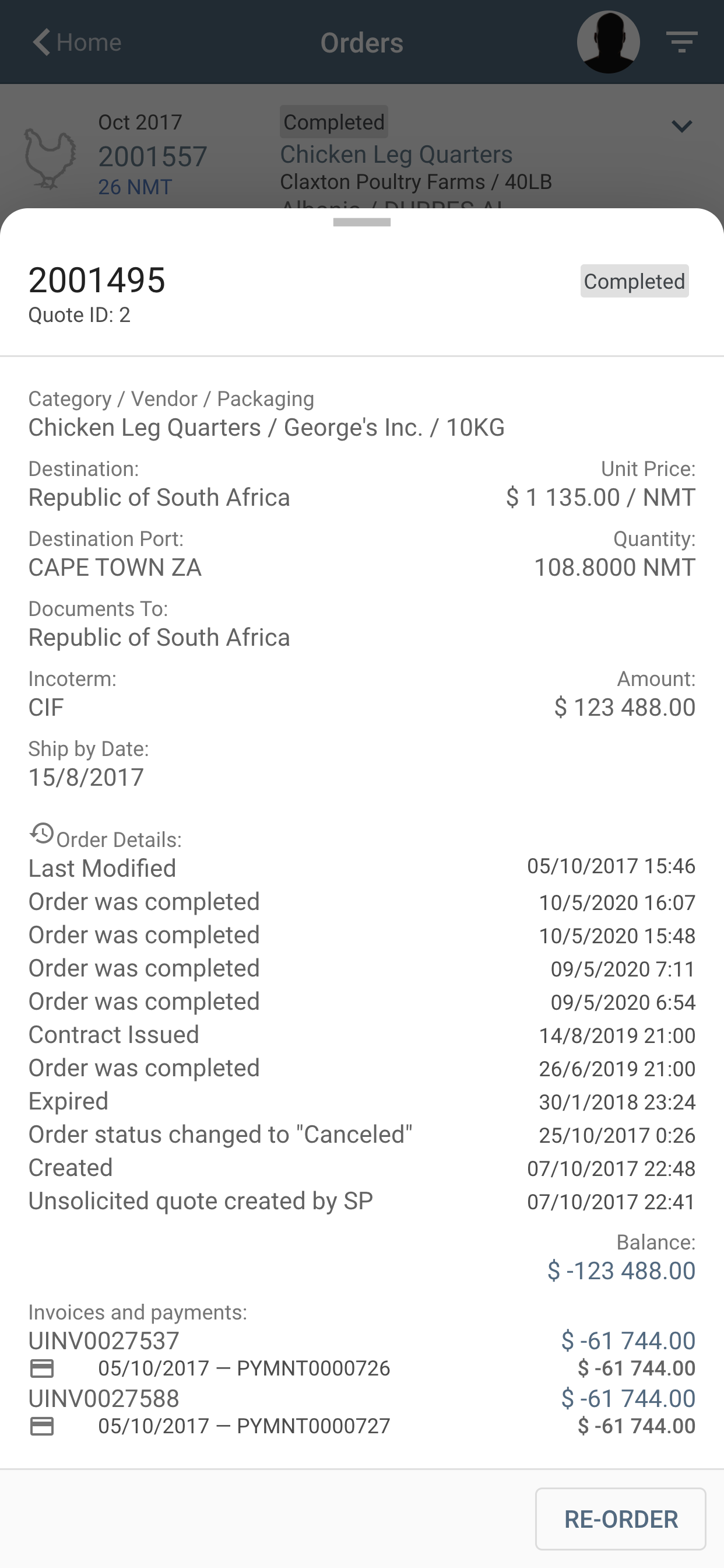Go back to Home
The image size is (724, 1568).
(77, 43)
